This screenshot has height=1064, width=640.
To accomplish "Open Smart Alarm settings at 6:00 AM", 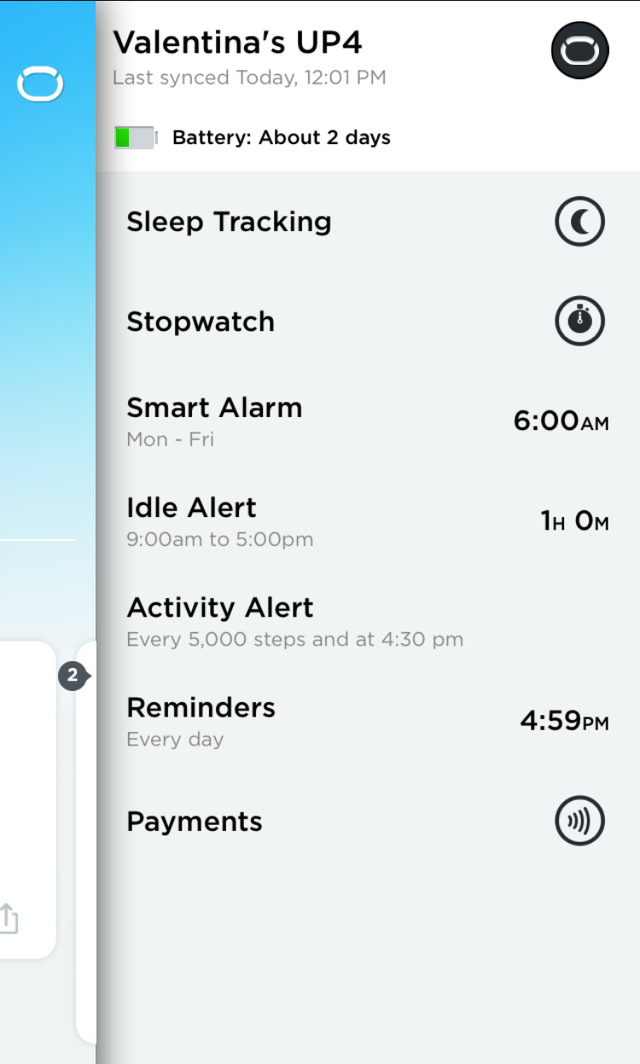I will coord(366,421).
